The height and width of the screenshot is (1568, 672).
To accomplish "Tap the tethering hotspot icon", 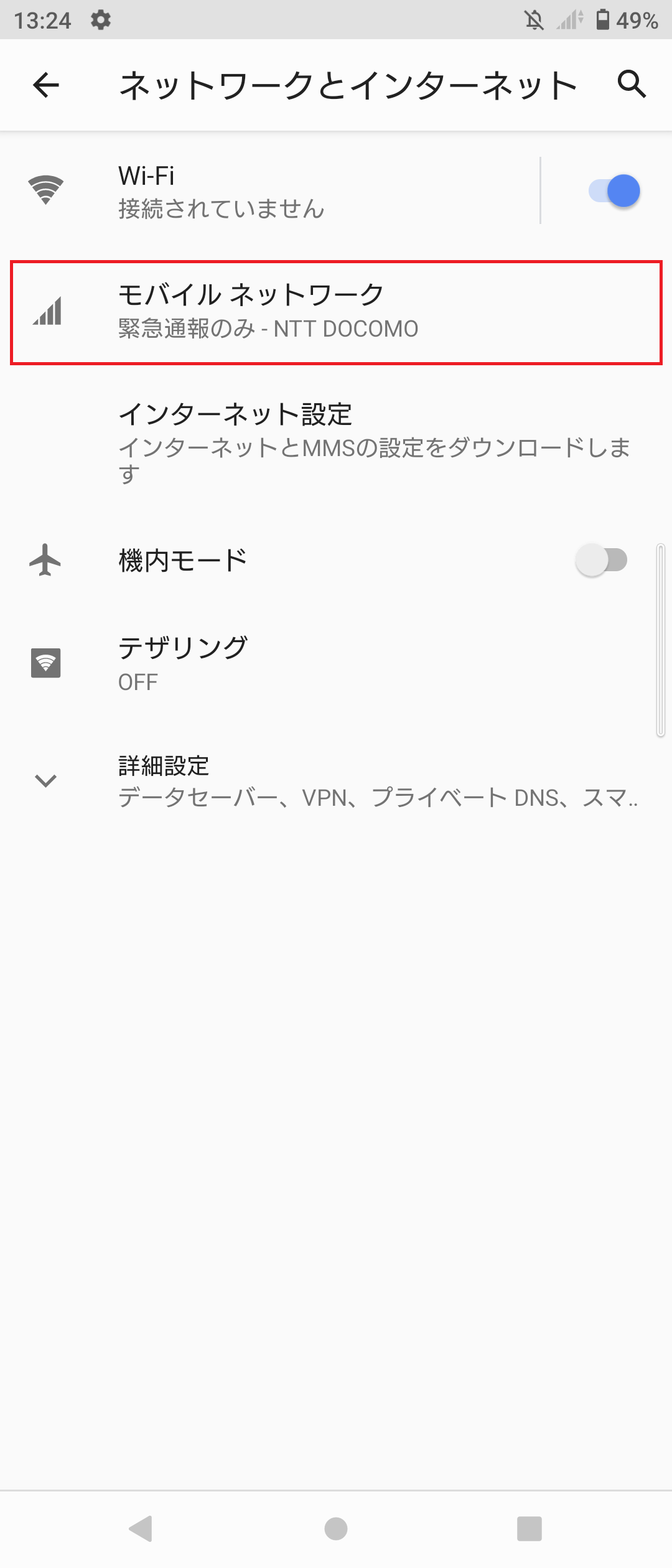I will coord(45,662).
